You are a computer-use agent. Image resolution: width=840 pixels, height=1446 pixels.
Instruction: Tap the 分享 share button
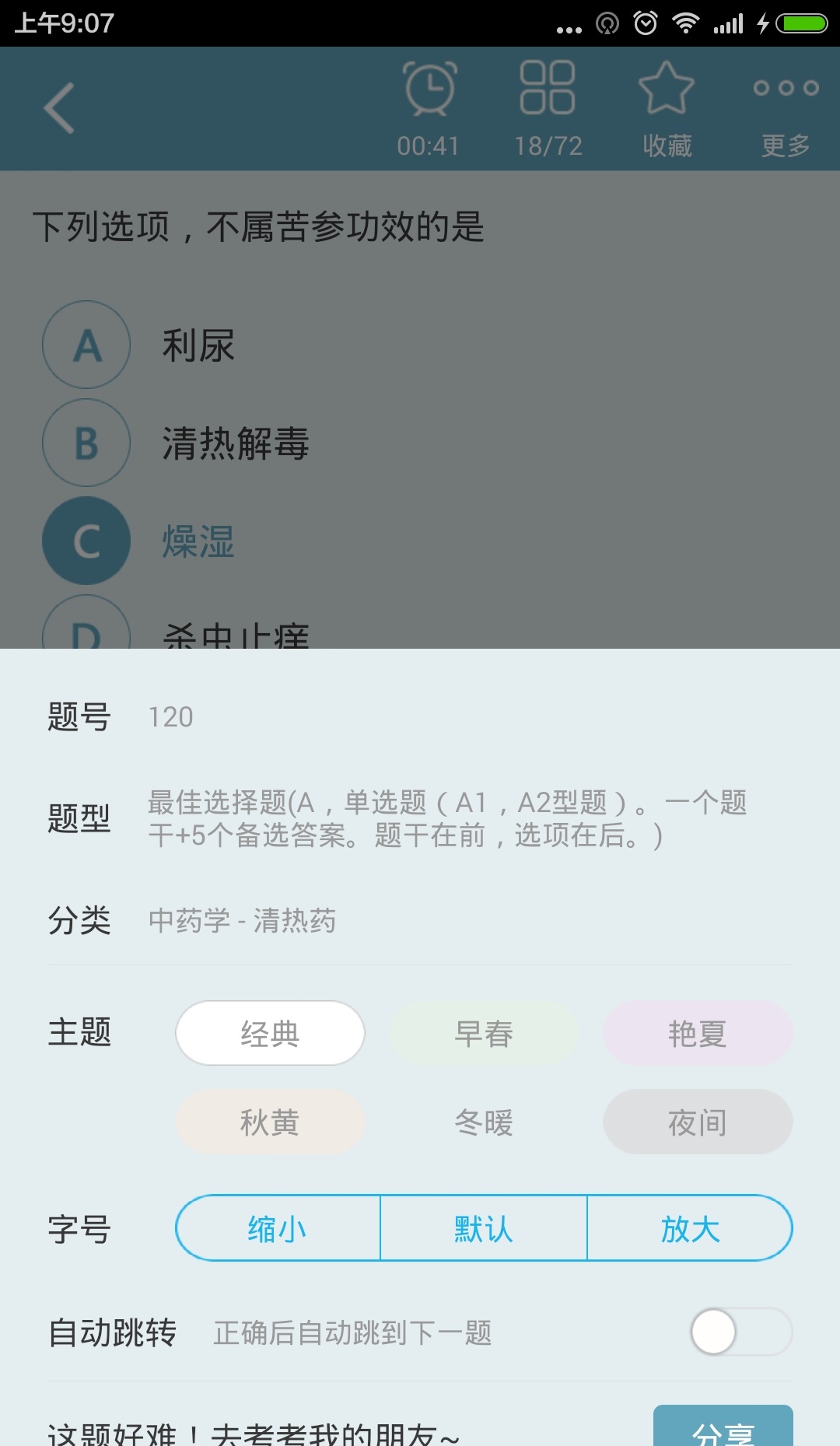tap(723, 1427)
